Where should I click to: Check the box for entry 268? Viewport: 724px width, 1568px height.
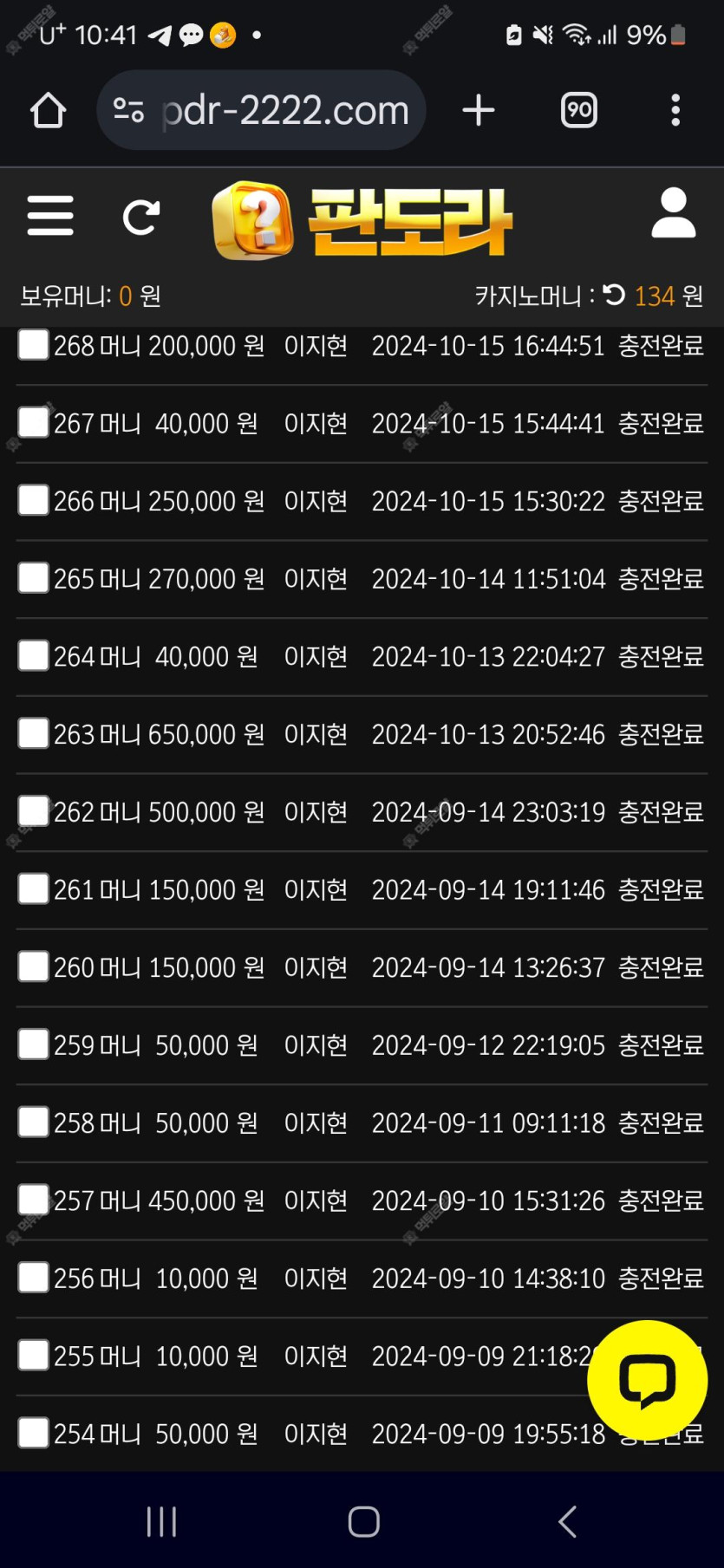coord(33,344)
